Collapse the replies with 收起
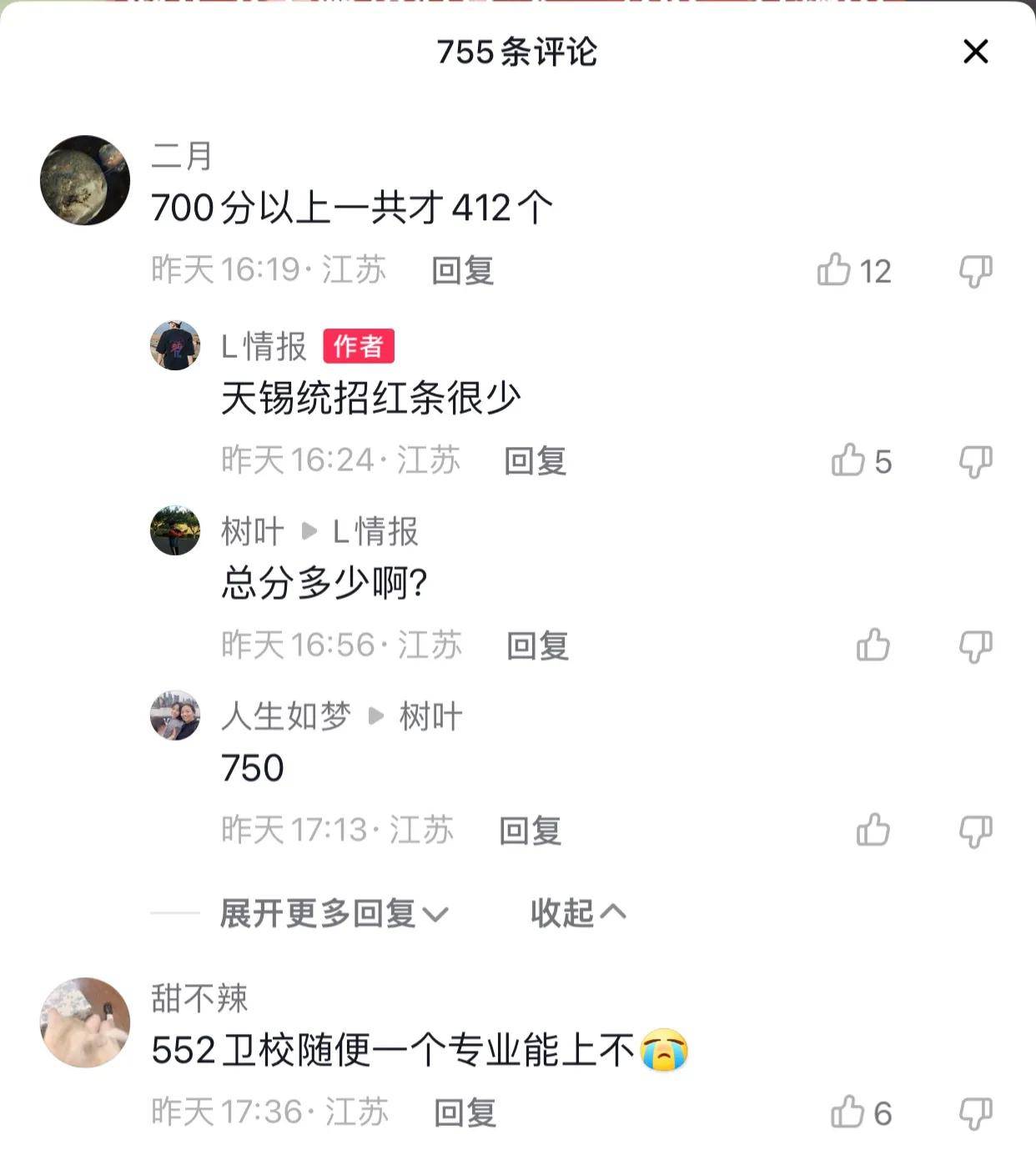Image resolution: width=1036 pixels, height=1170 pixels. 577,914
